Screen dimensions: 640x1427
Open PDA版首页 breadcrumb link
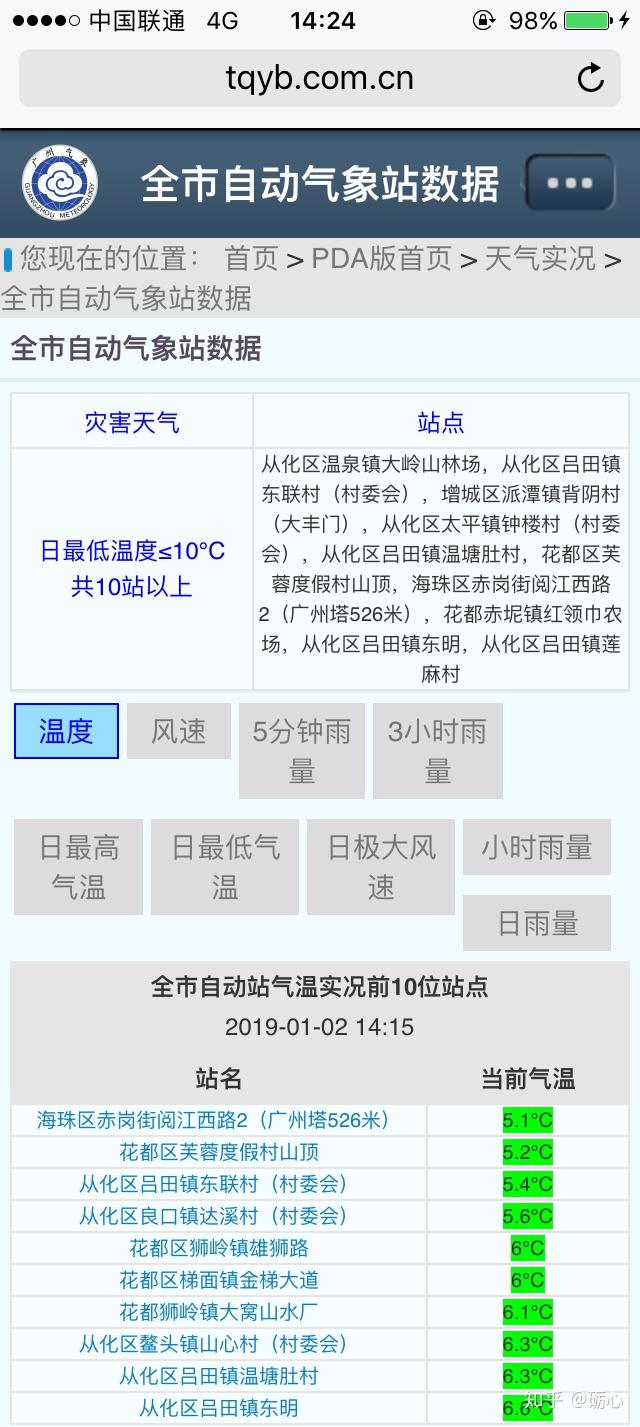pos(382,259)
